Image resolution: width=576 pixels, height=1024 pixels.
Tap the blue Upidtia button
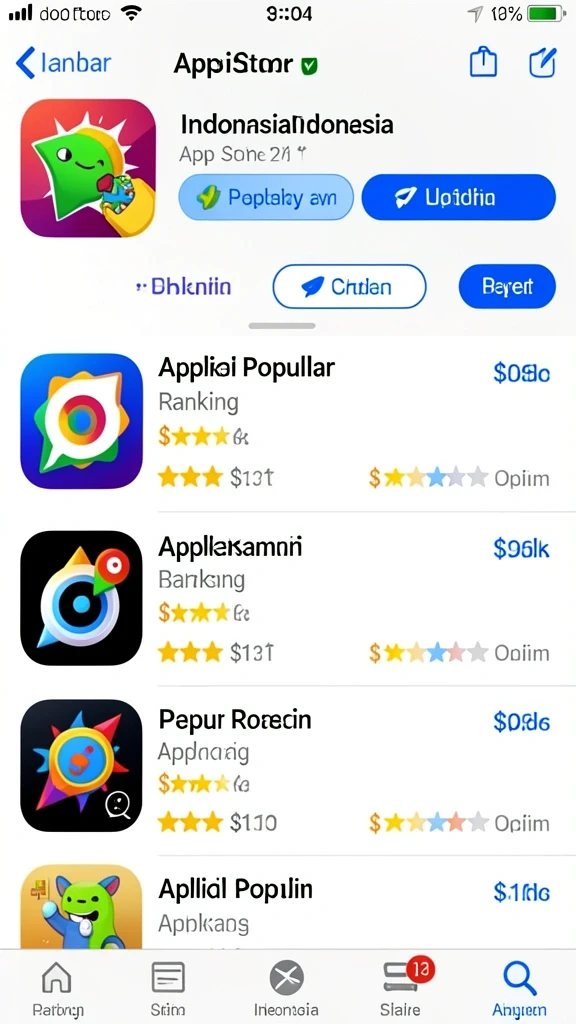458,197
